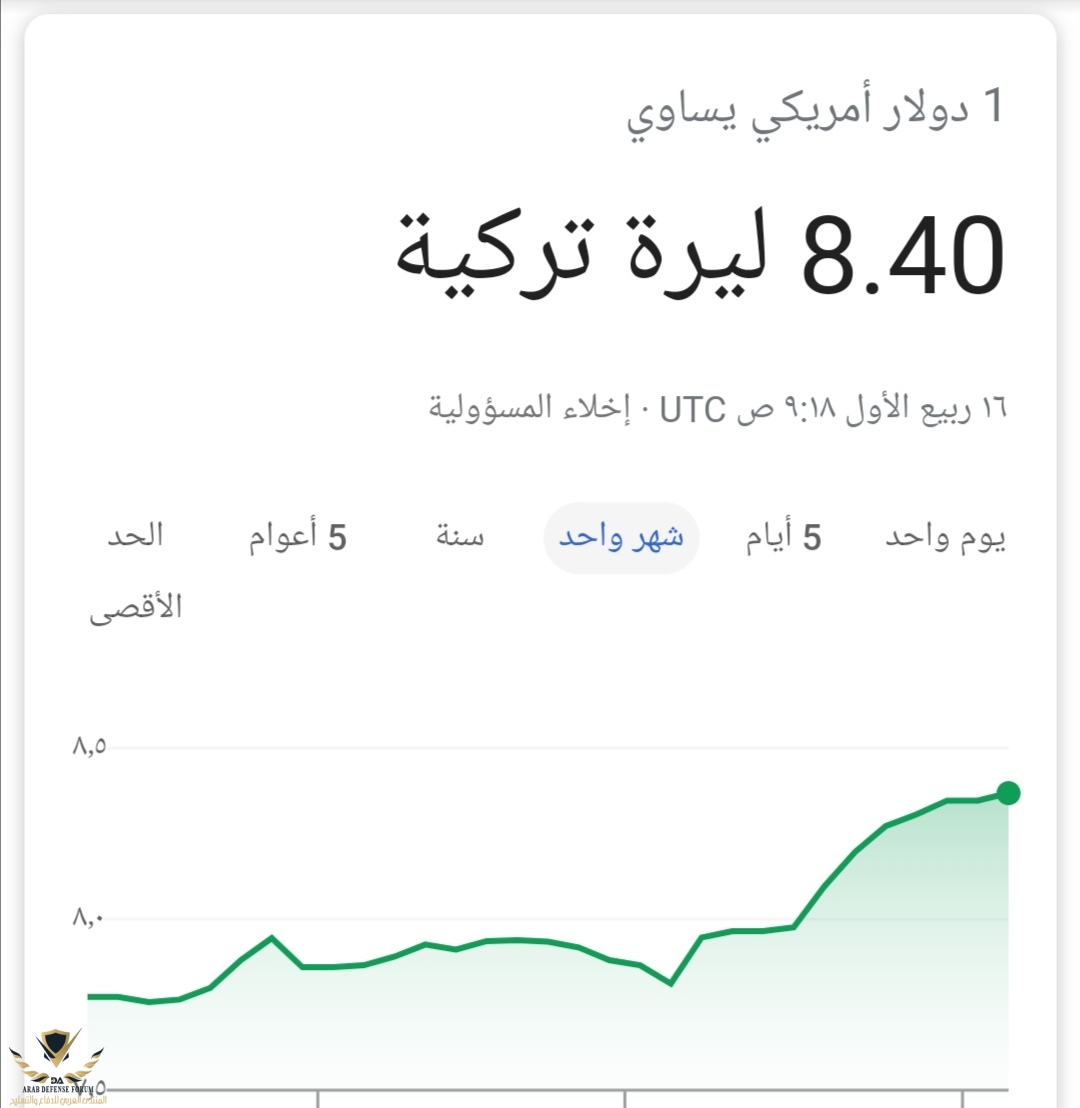Show the سنة chart range
The width and height of the screenshot is (1080, 1108).
(x=460, y=538)
